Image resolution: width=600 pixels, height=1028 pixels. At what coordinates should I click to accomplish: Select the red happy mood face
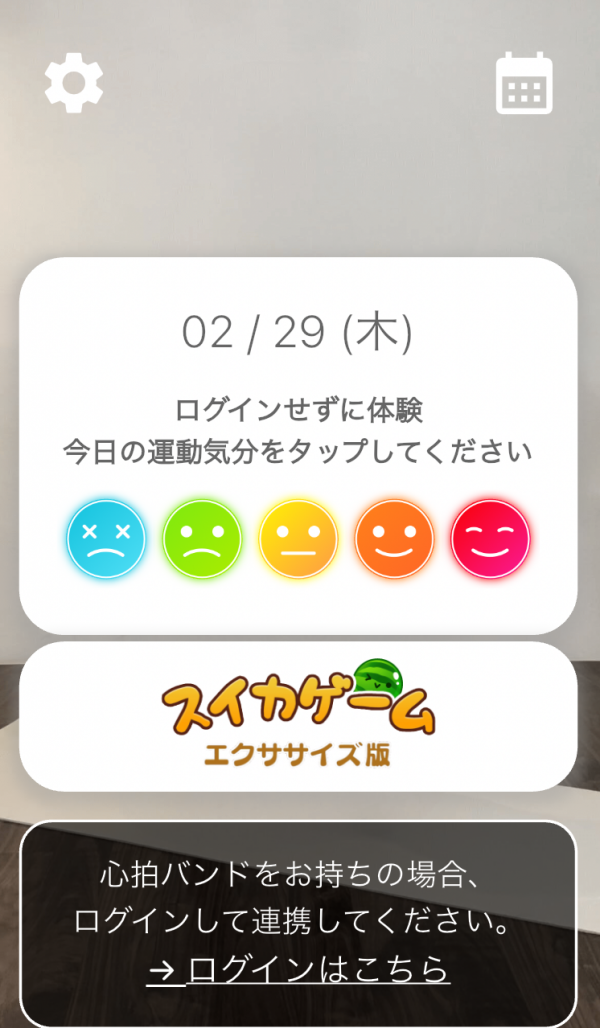[x=490, y=540]
